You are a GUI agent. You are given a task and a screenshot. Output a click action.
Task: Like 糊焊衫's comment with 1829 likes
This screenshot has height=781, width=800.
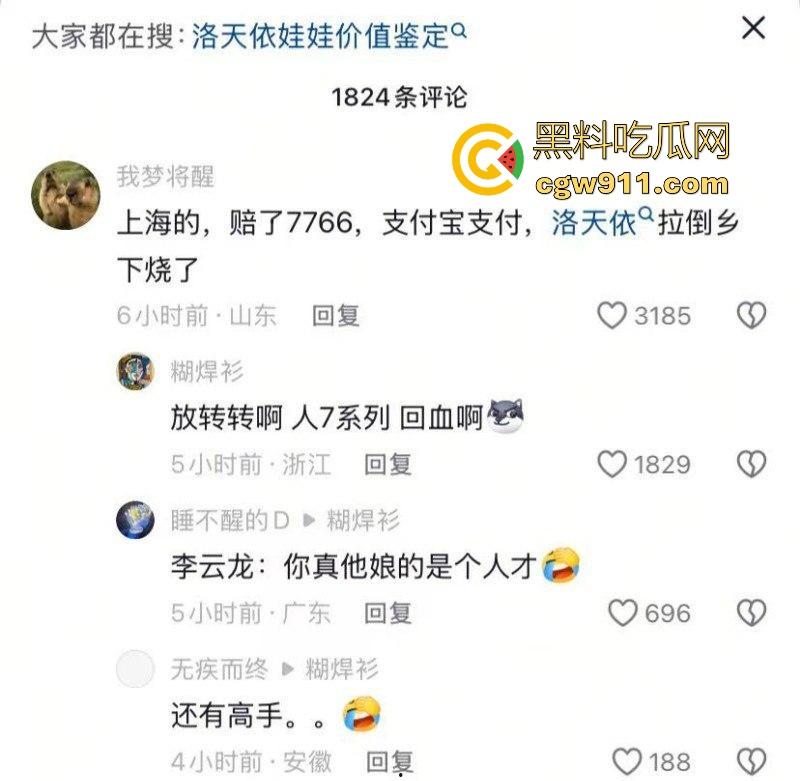click(x=612, y=464)
